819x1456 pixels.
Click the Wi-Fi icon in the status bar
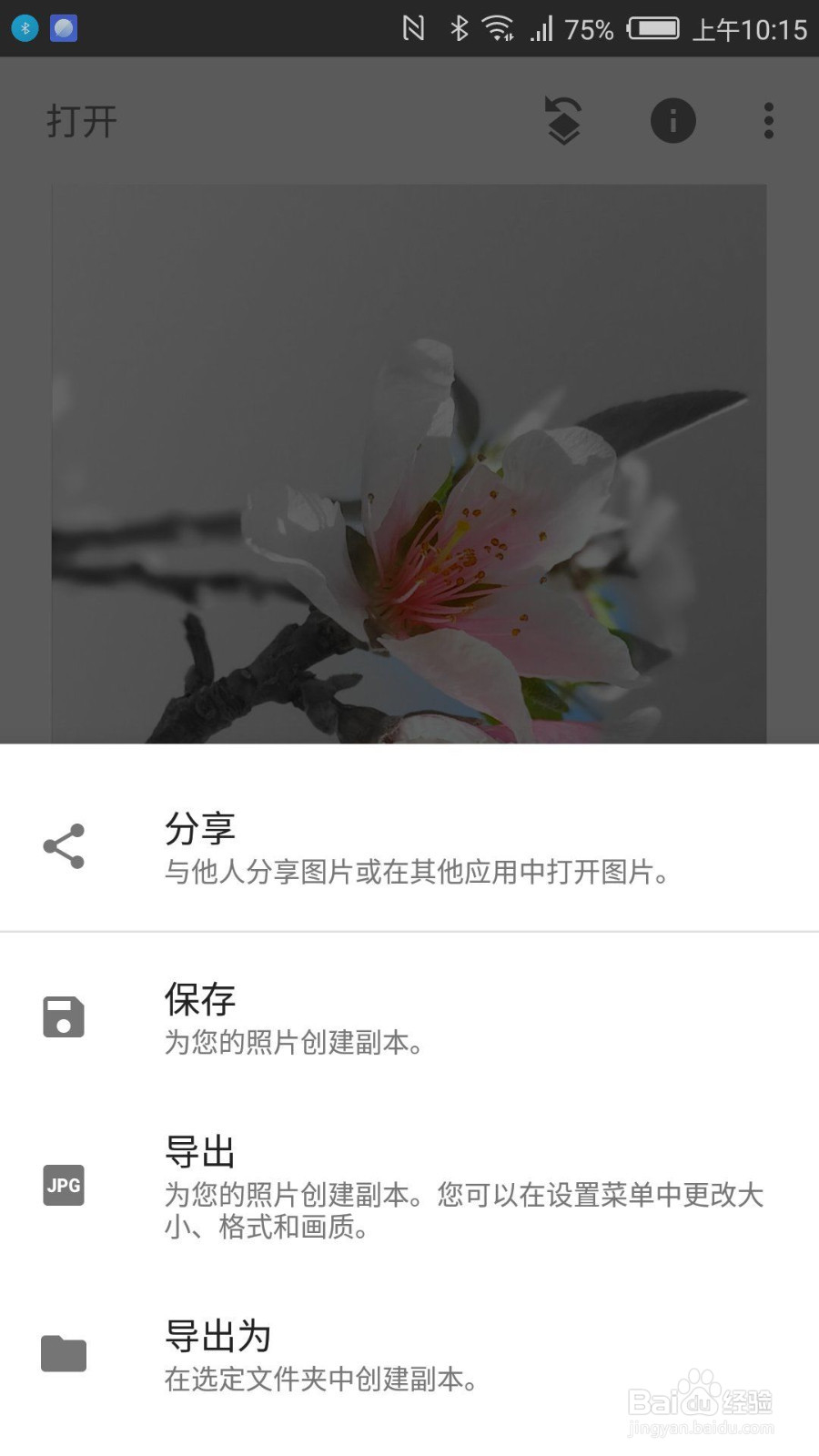pos(496,28)
